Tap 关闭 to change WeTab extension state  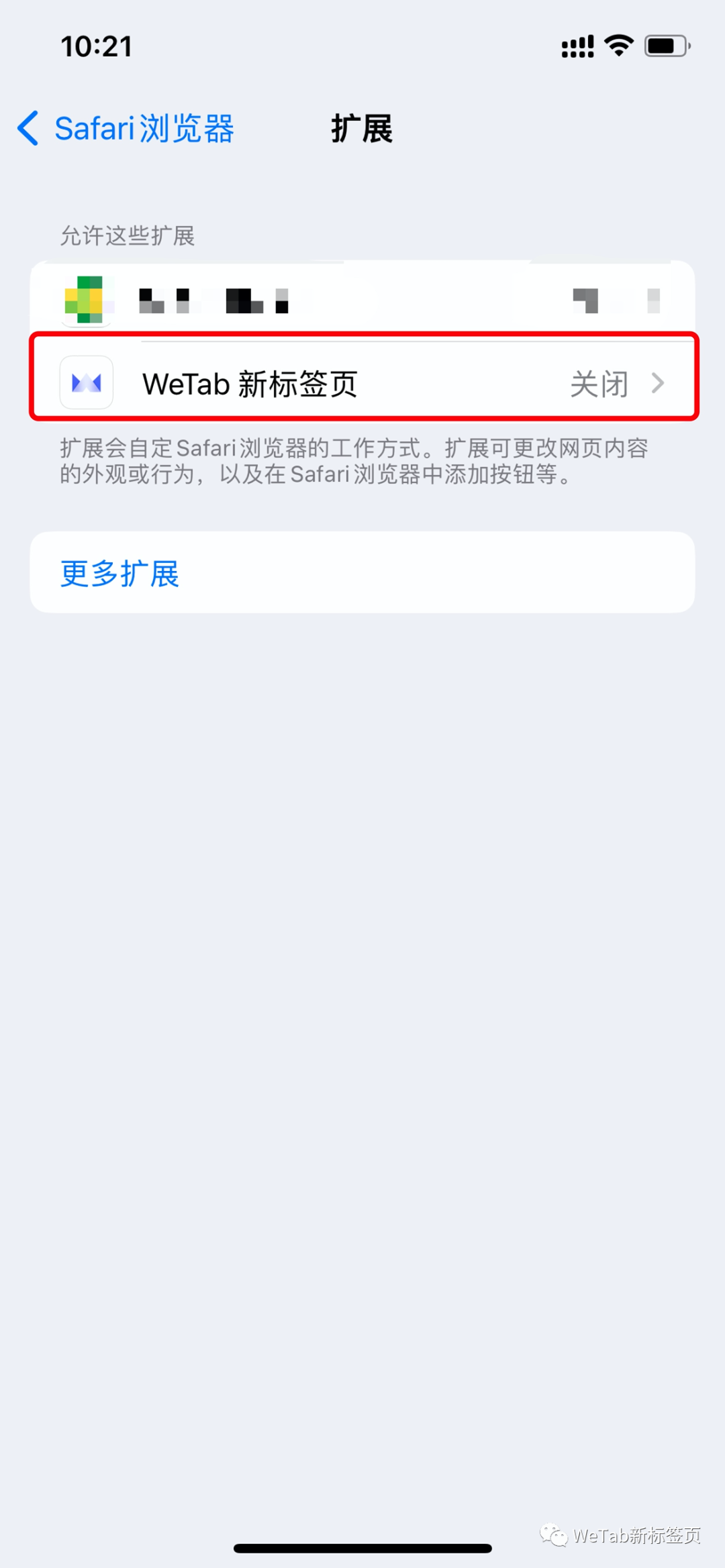click(x=599, y=383)
